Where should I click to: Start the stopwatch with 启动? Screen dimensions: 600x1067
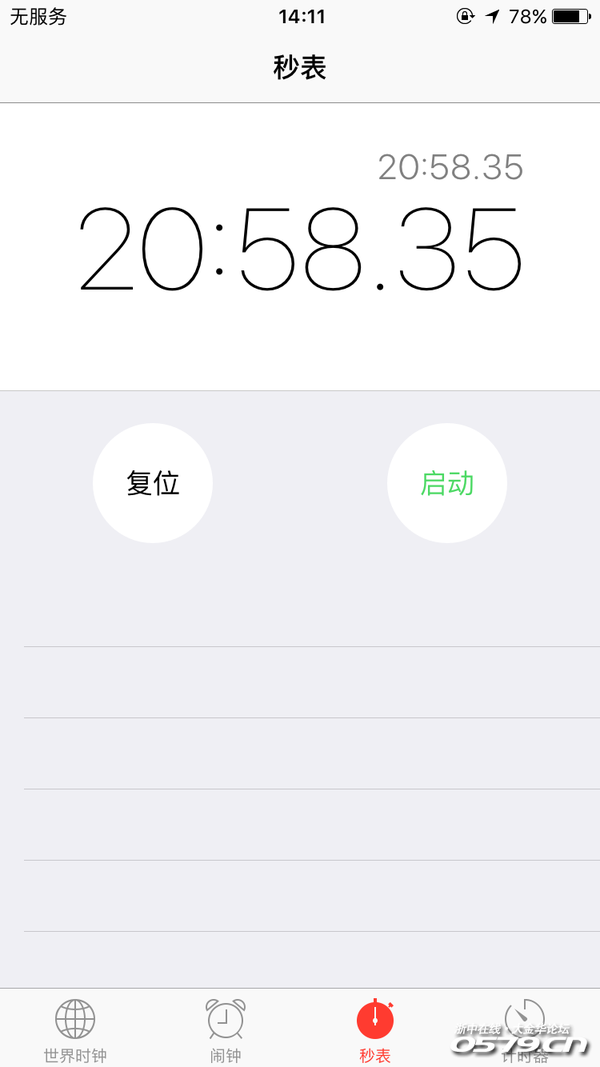tap(447, 483)
